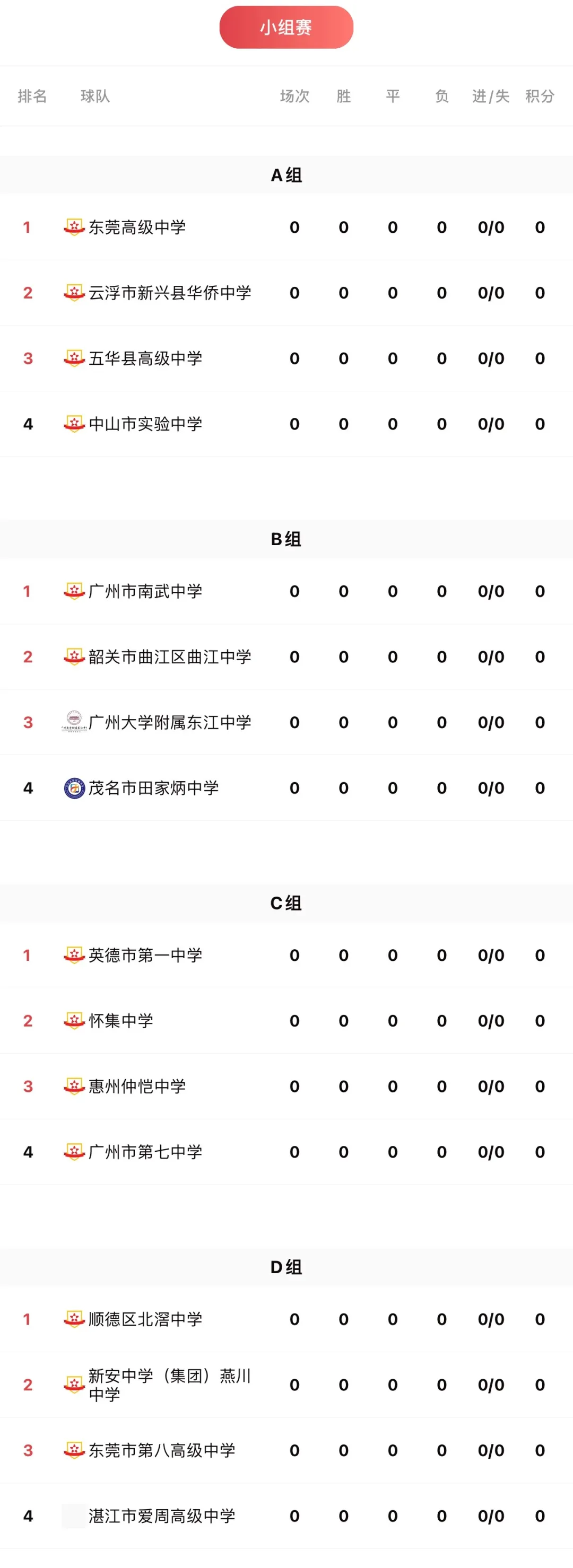Open 新安中学（集团）燕川中学 team row
The width and height of the screenshot is (573, 1568).
coord(169,1385)
